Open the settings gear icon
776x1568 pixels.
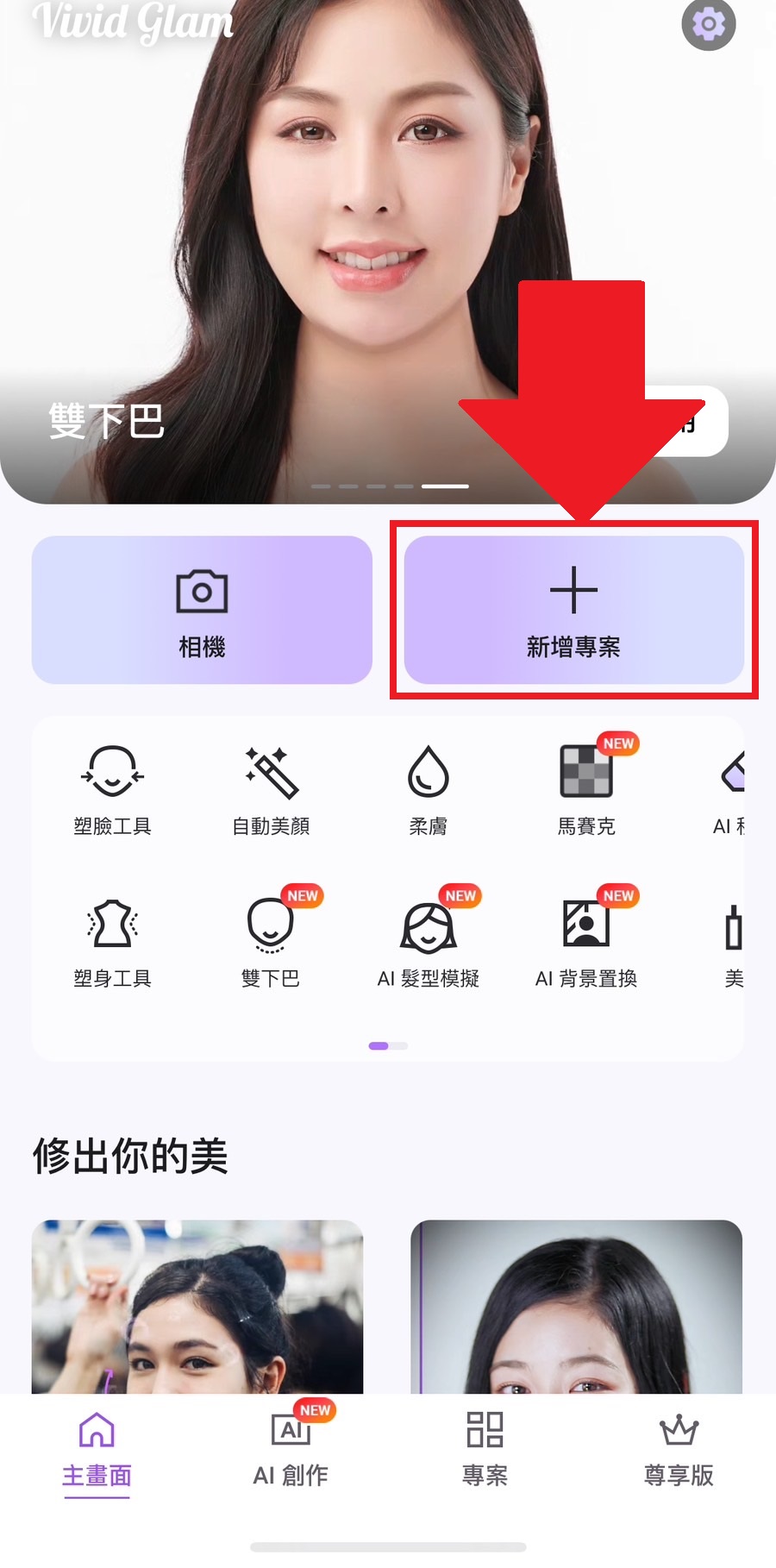(x=708, y=25)
